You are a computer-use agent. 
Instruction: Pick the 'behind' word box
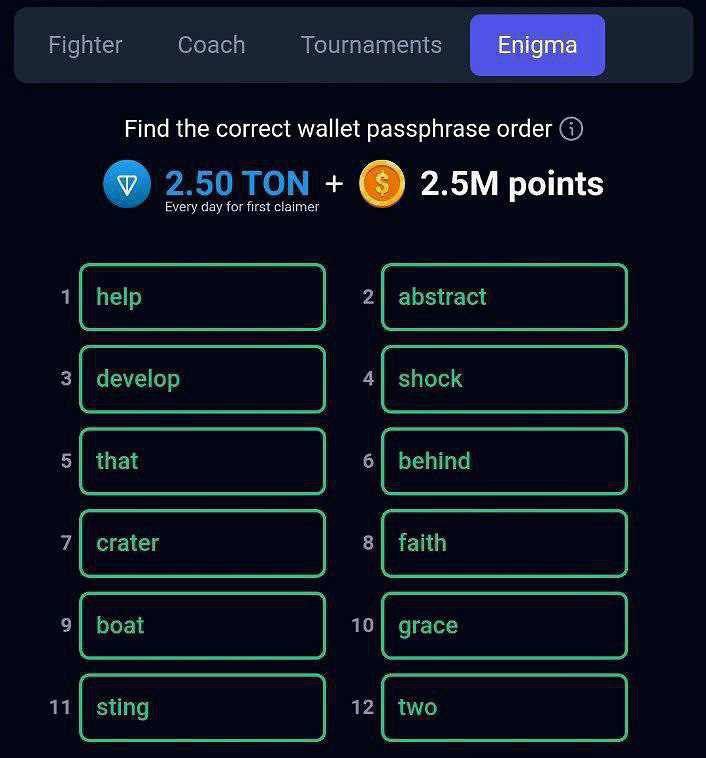pyautogui.click(x=504, y=461)
